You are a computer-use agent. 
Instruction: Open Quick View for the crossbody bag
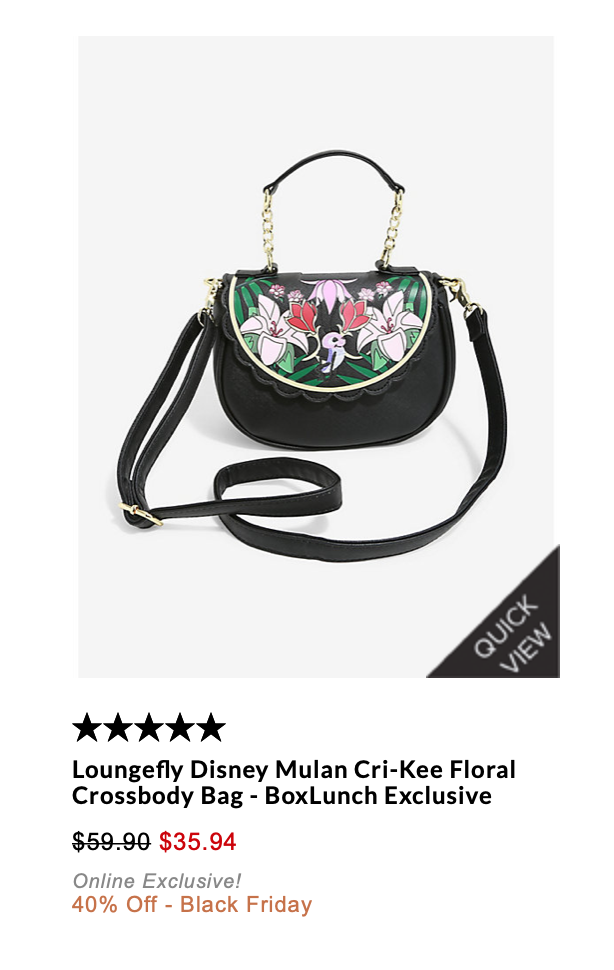pos(514,632)
